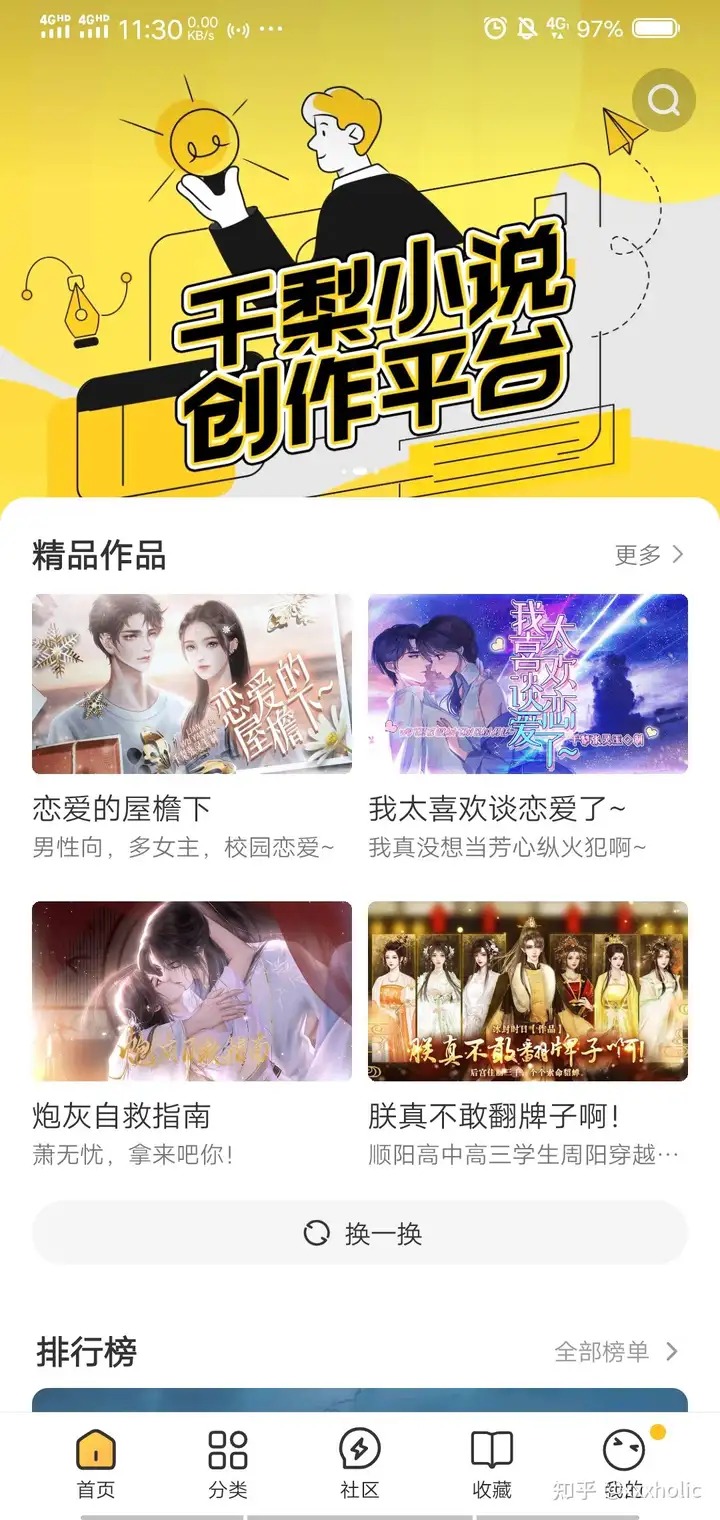Switch to the 分类 tab
Screen dimensions: 720x1520
pos(228,1463)
